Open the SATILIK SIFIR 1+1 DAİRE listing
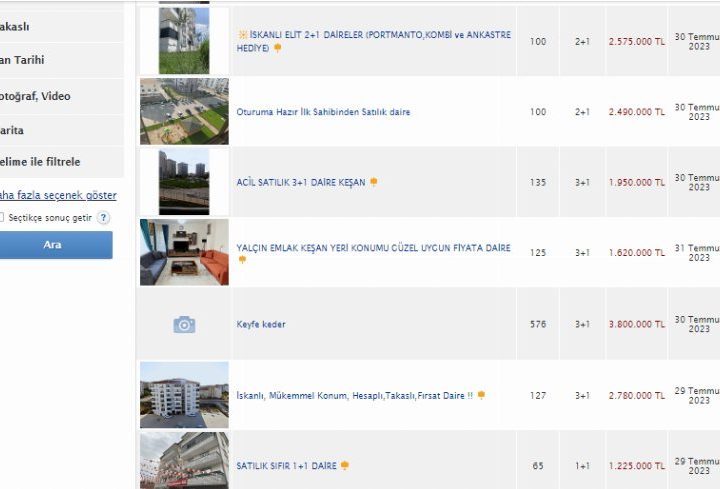The image size is (720, 489). click(x=286, y=465)
